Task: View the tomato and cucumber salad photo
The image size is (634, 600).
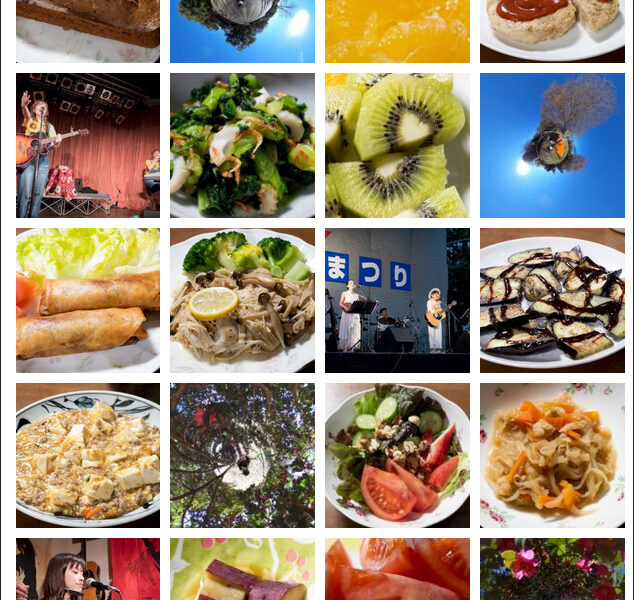Action: click(397, 455)
